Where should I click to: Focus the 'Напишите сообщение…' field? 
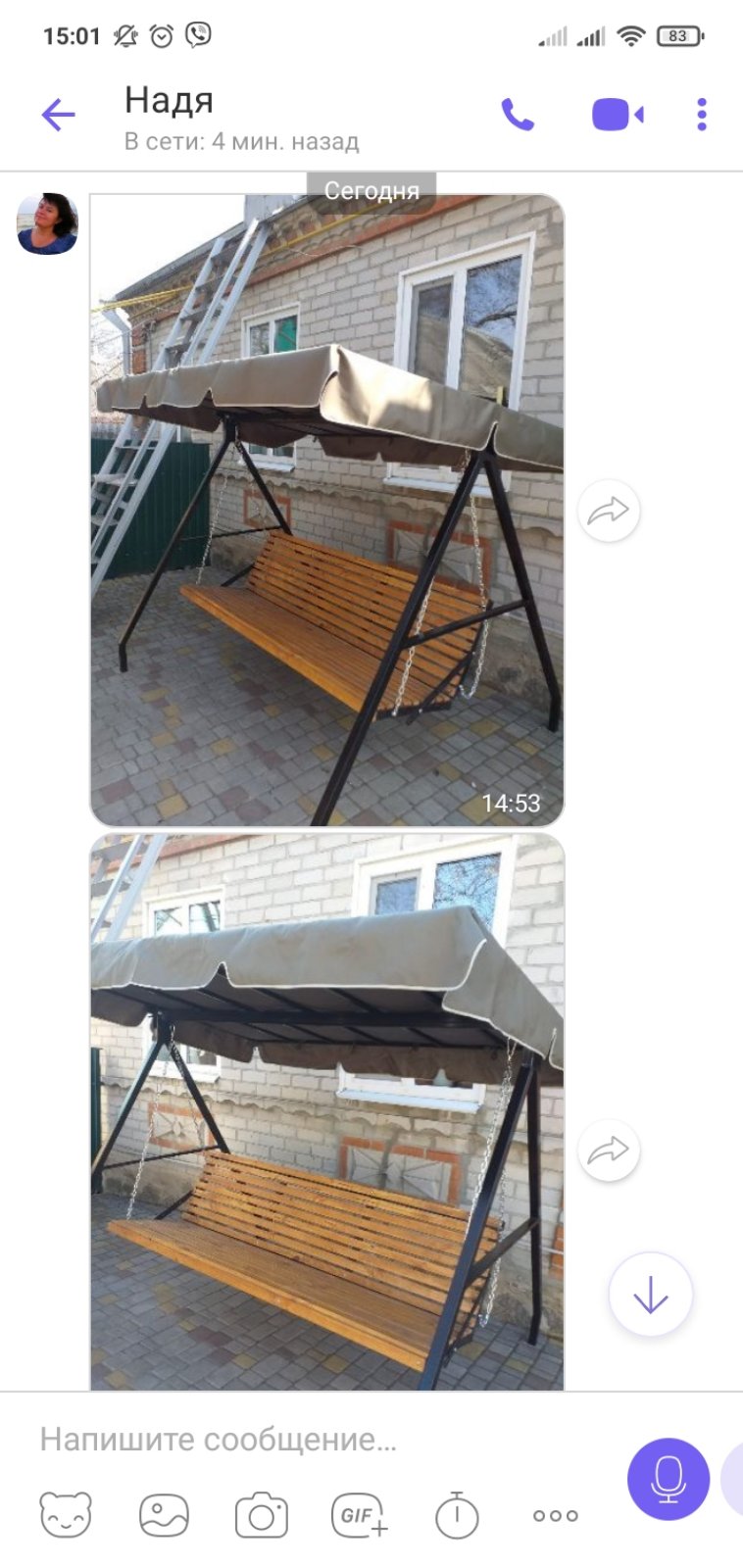[x=314, y=1439]
